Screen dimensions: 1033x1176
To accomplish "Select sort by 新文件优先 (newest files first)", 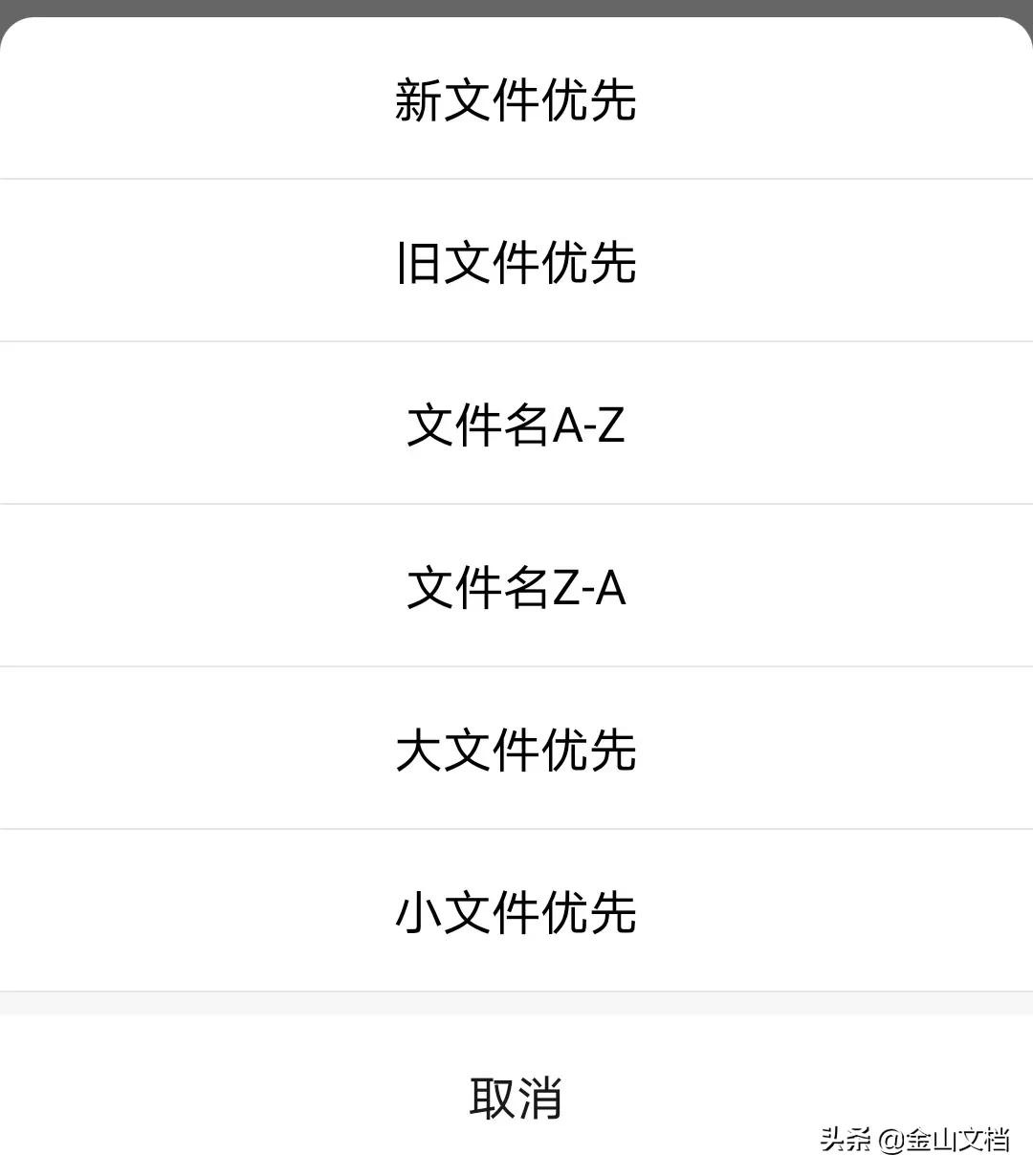I will [x=516, y=100].
